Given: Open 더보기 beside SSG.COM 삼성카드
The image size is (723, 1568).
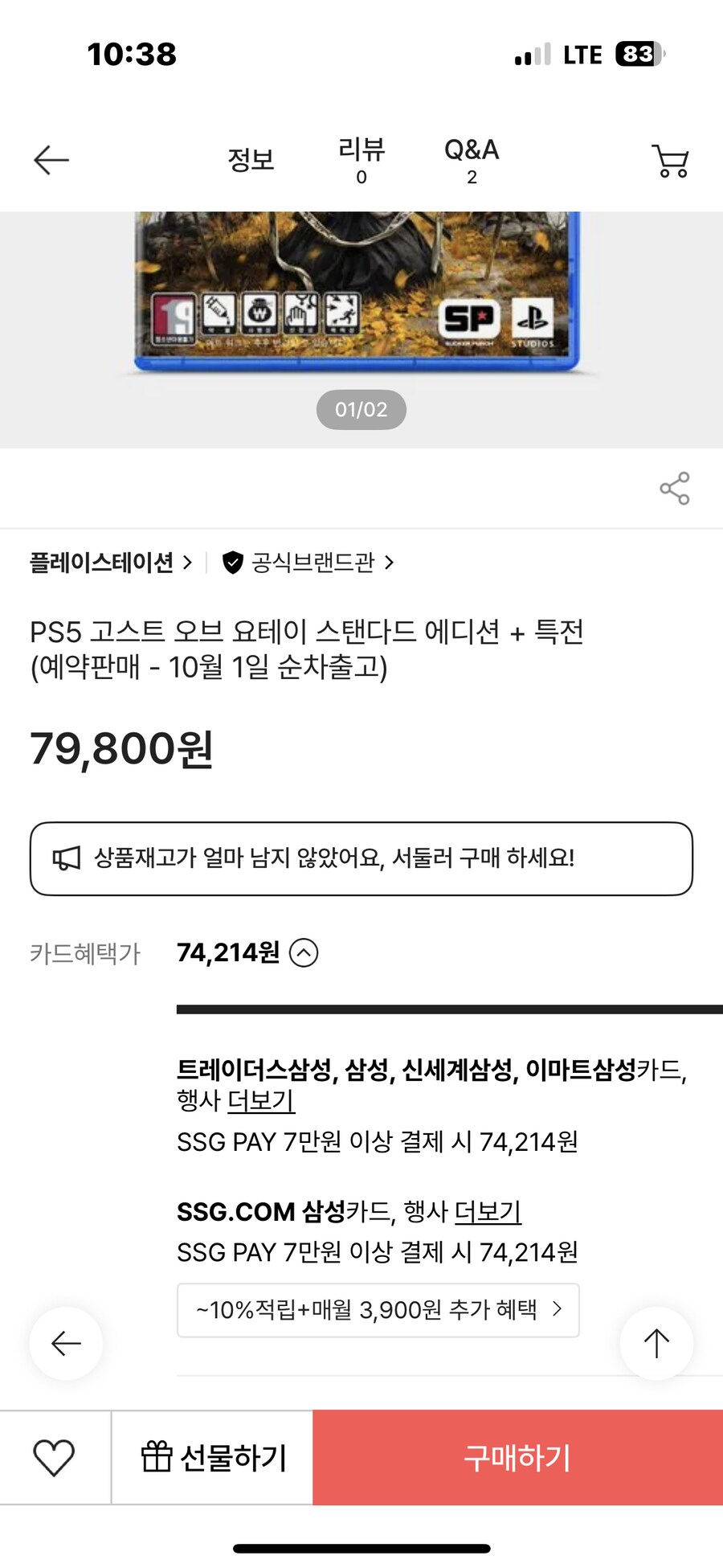Looking at the screenshot, I should click(x=487, y=1212).
